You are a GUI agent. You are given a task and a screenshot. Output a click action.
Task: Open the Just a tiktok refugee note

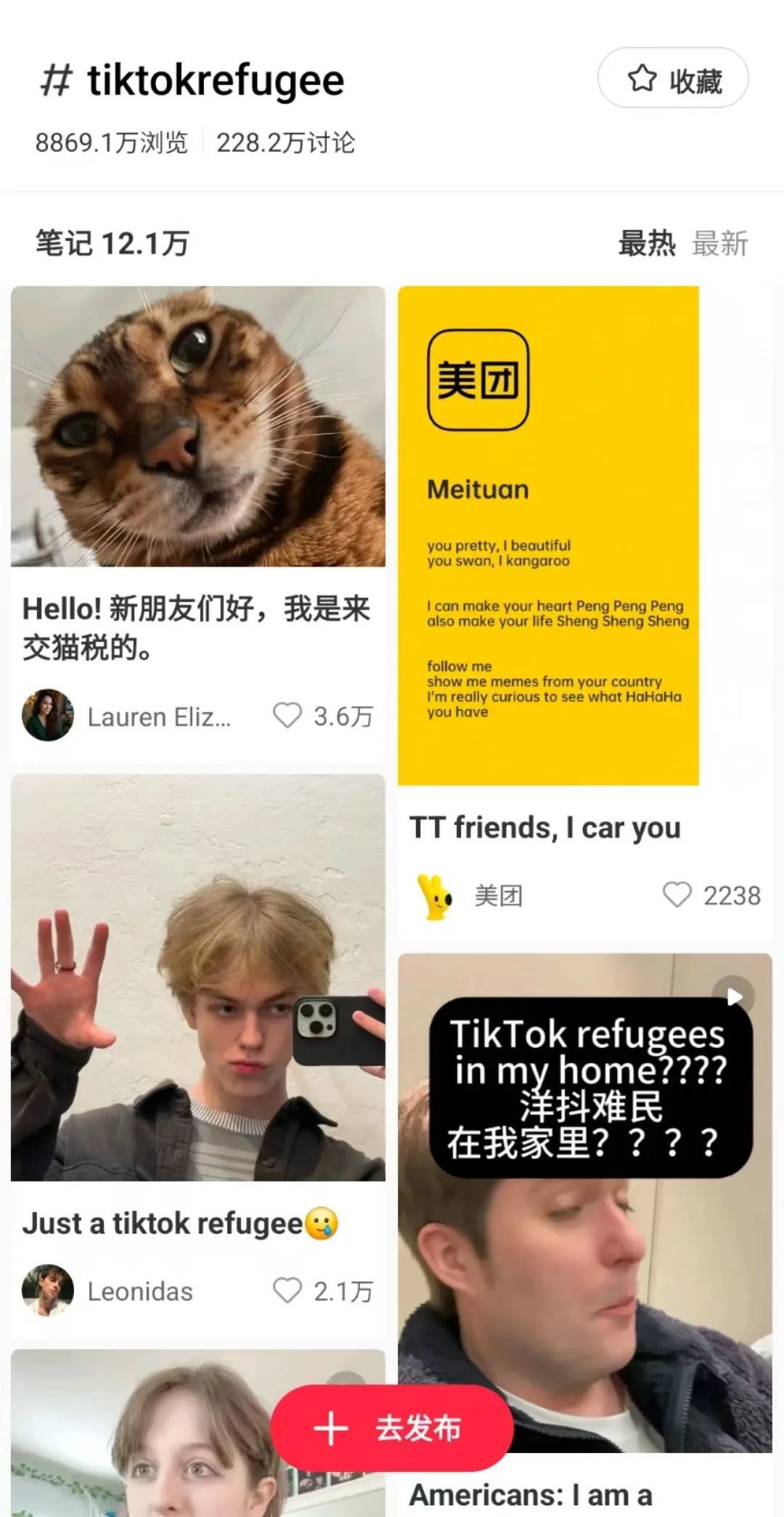coord(197,977)
